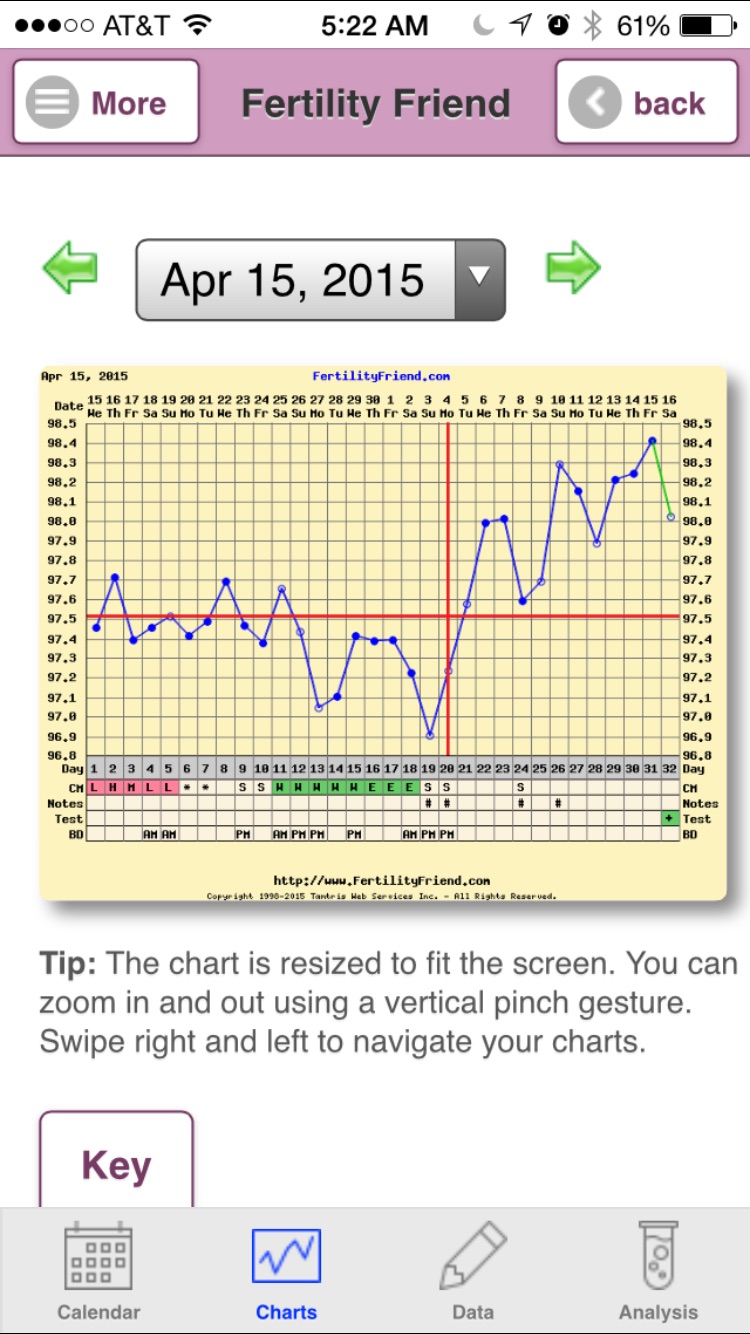Screen dimensions: 750x1334
Task: Tap the back button
Action: (x=646, y=102)
